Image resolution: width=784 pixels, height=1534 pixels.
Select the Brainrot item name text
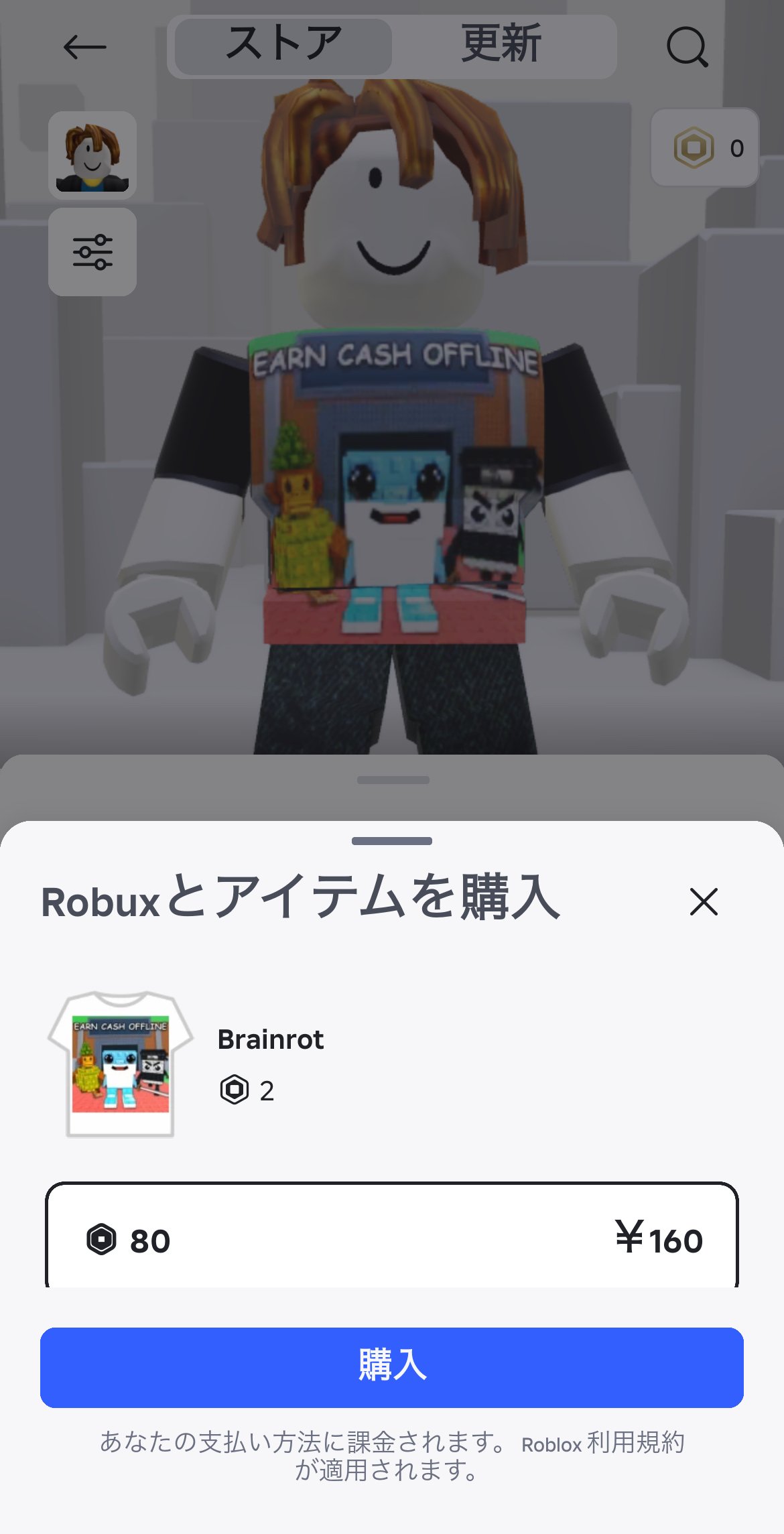(x=271, y=1039)
